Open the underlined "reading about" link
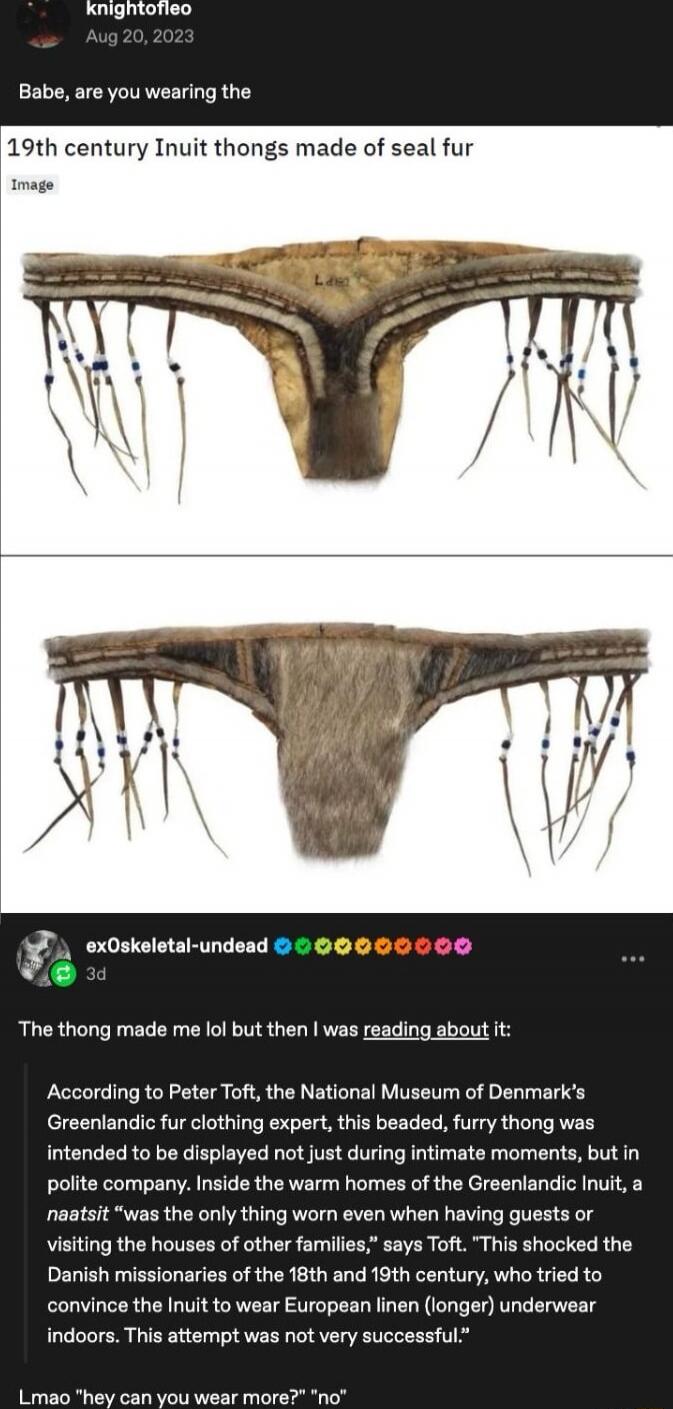The width and height of the screenshot is (673, 1409). tap(426, 1030)
